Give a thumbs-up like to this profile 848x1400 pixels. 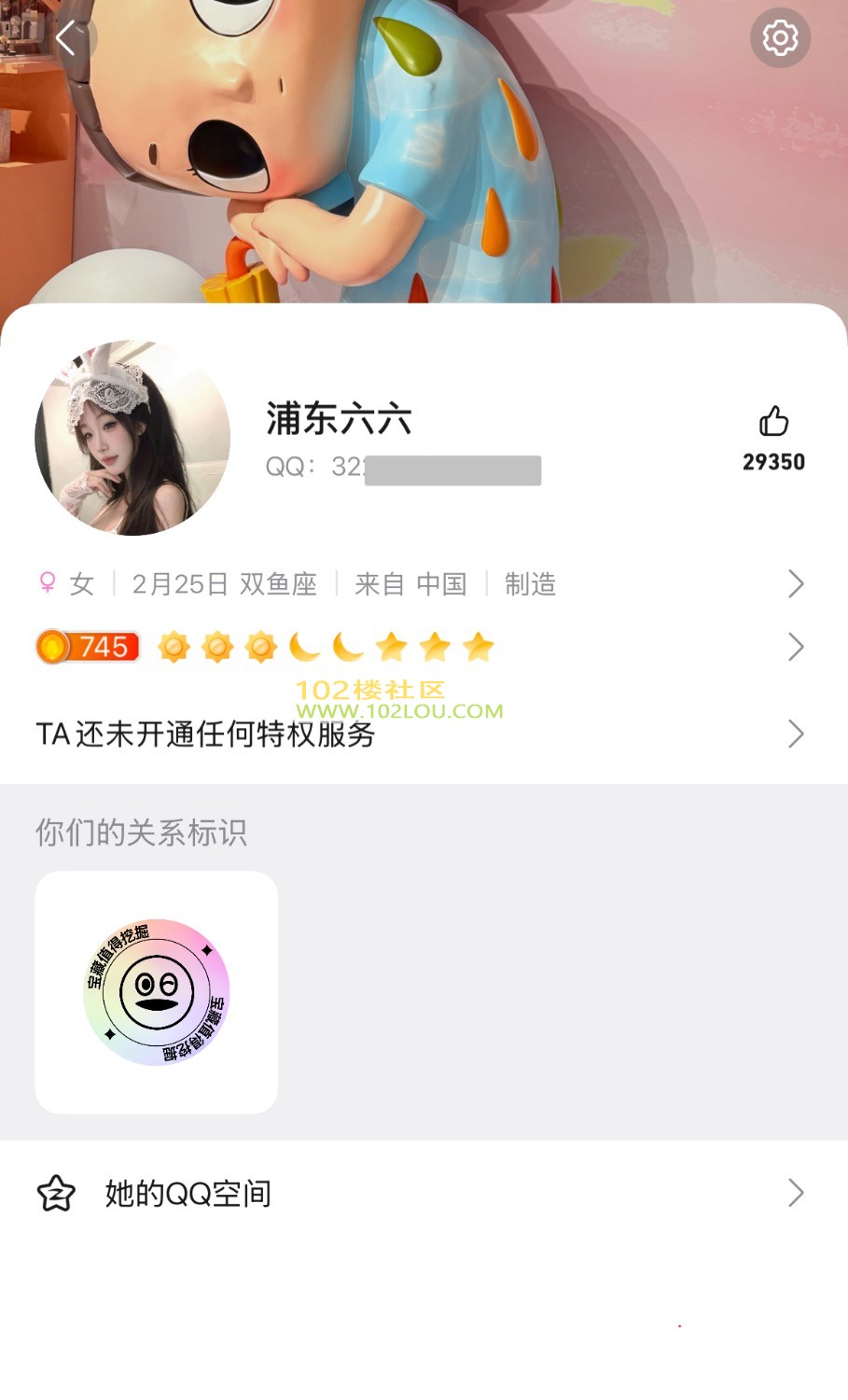[x=773, y=423]
